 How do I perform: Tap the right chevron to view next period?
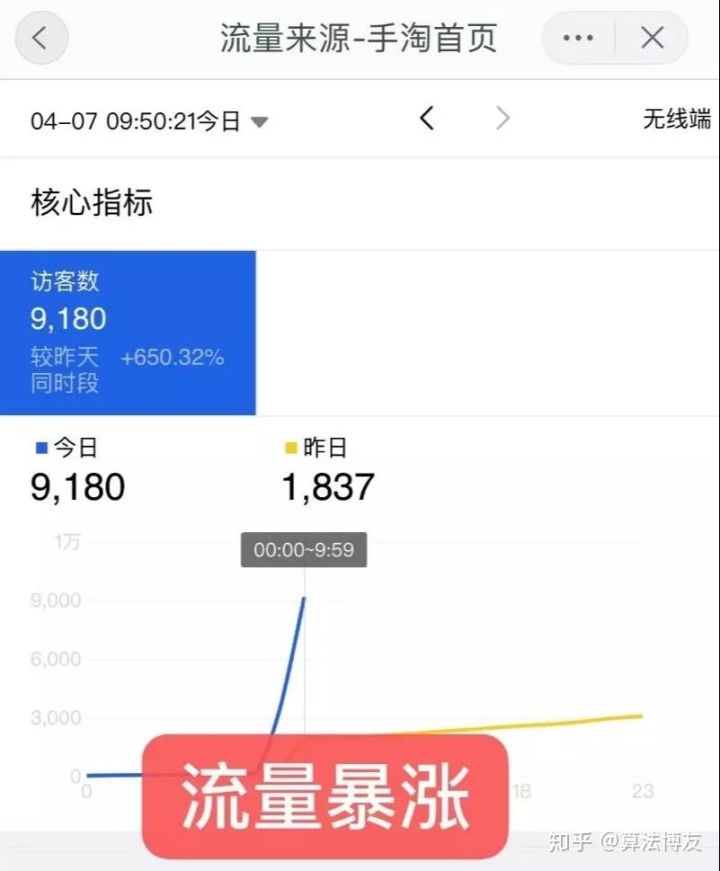503,118
